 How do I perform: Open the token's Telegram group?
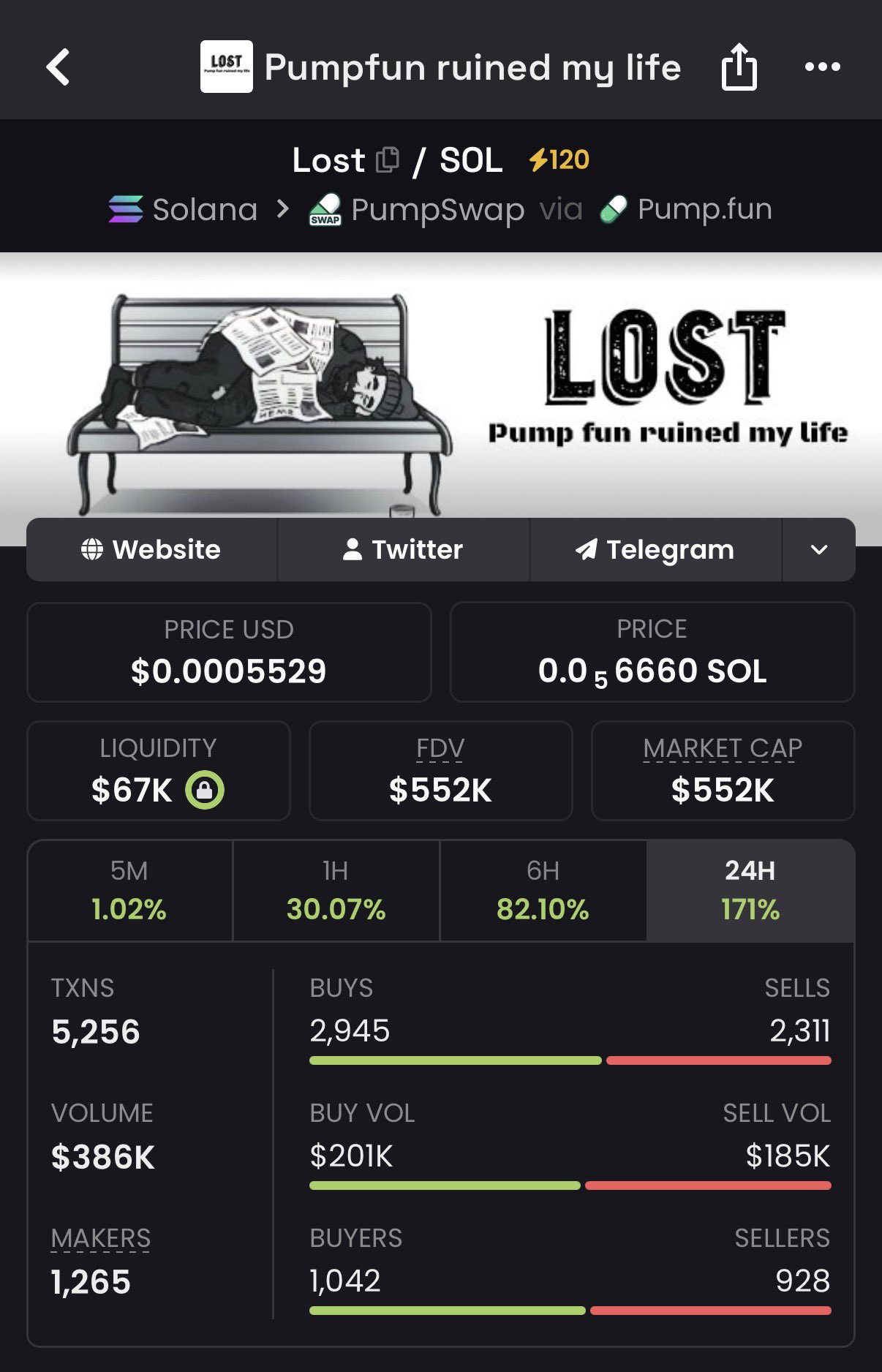click(655, 550)
